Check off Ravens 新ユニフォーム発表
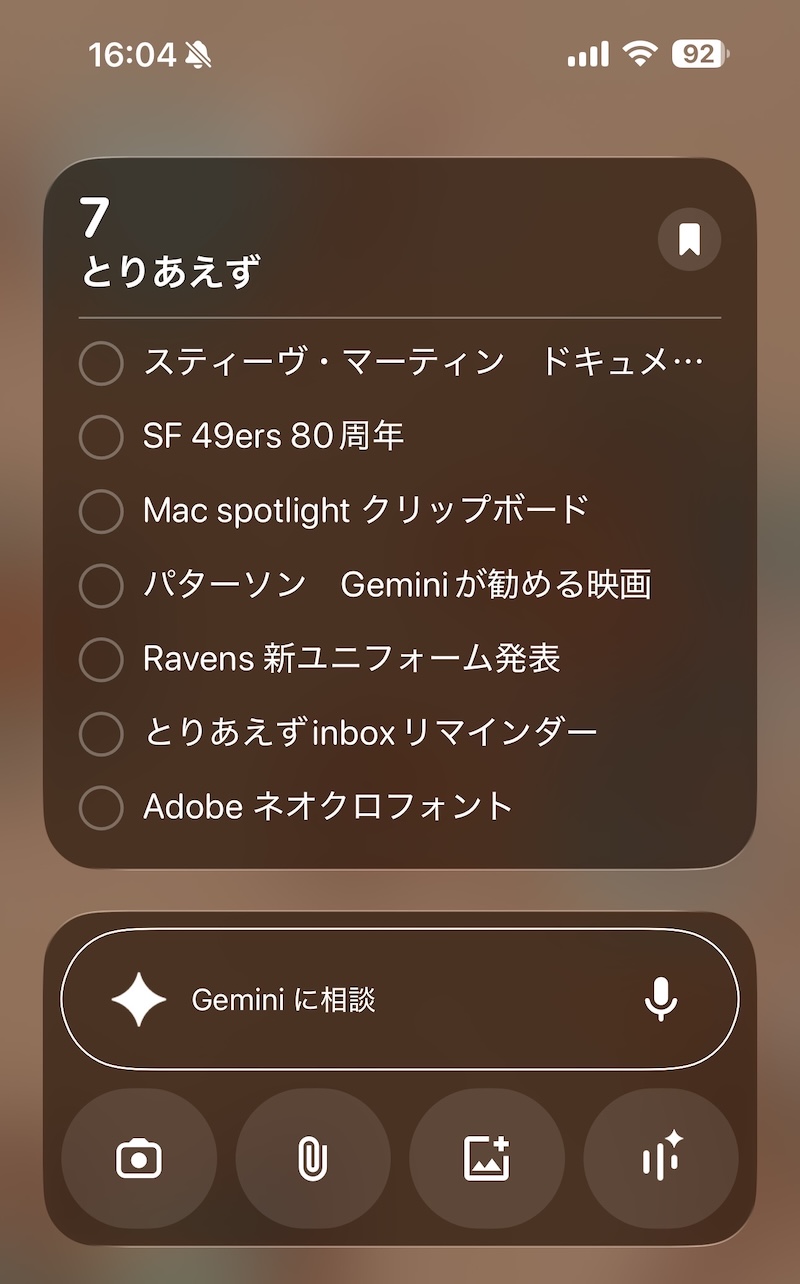The height and width of the screenshot is (1284, 800). point(101,659)
